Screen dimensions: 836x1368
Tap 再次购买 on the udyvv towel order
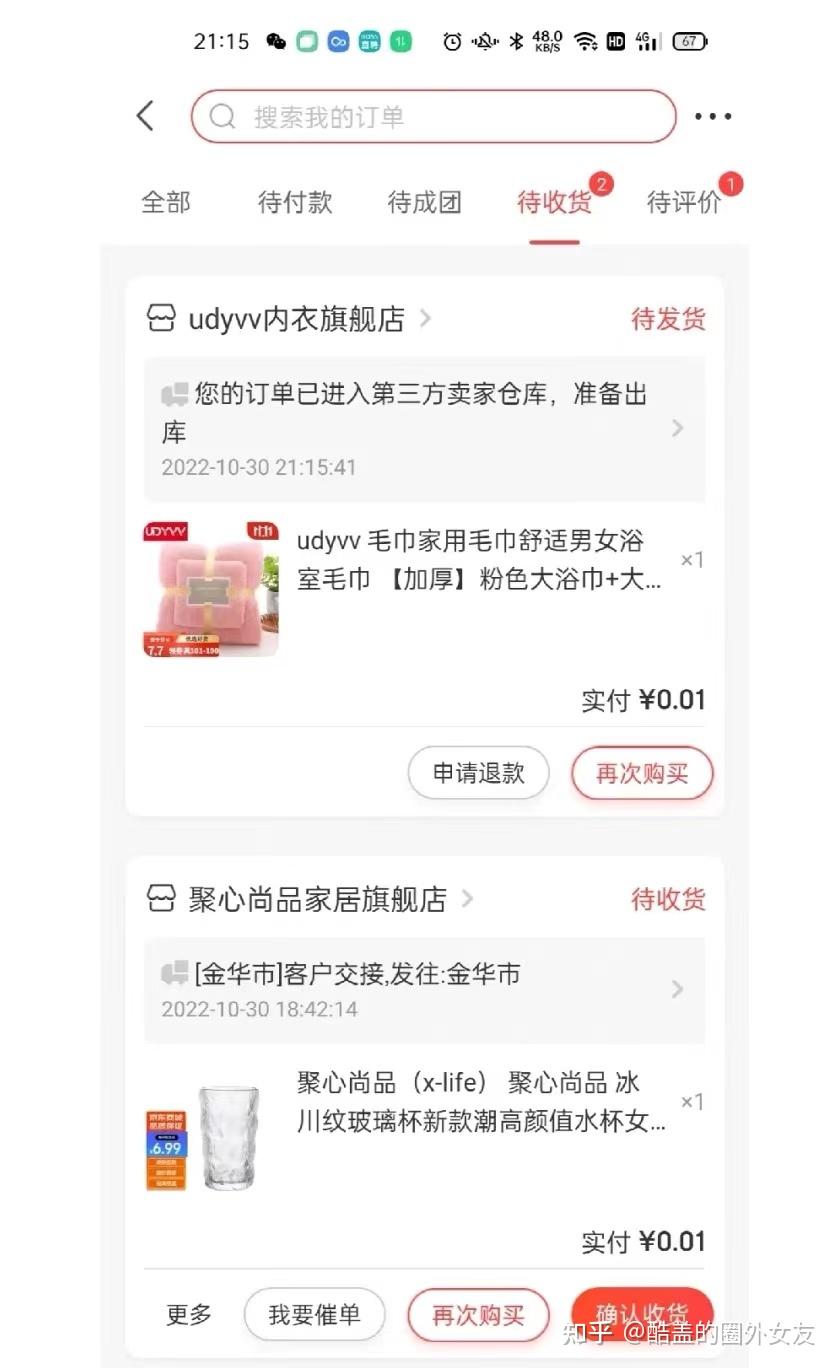point(641,772)
